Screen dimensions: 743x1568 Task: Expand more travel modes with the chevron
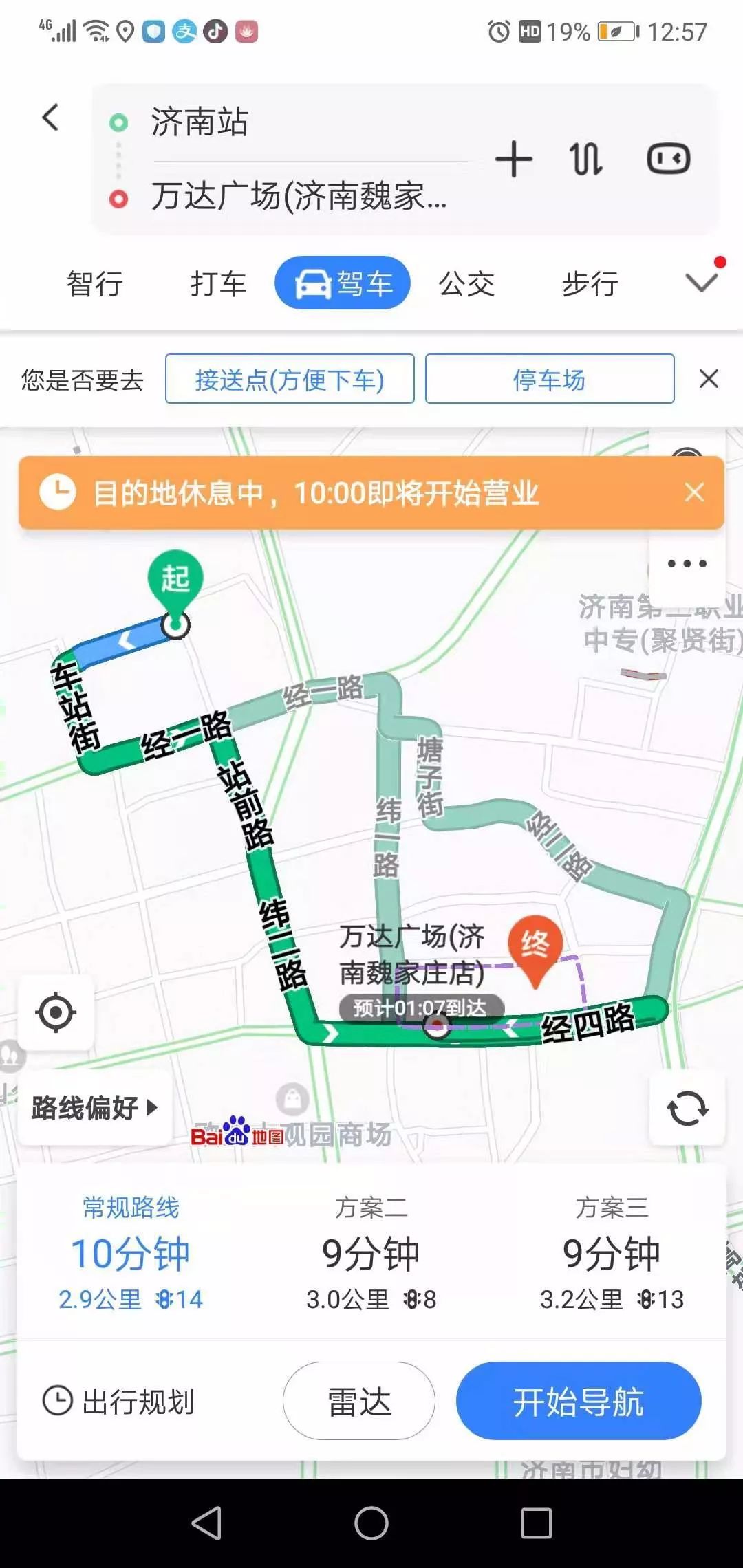coord(702,282)
